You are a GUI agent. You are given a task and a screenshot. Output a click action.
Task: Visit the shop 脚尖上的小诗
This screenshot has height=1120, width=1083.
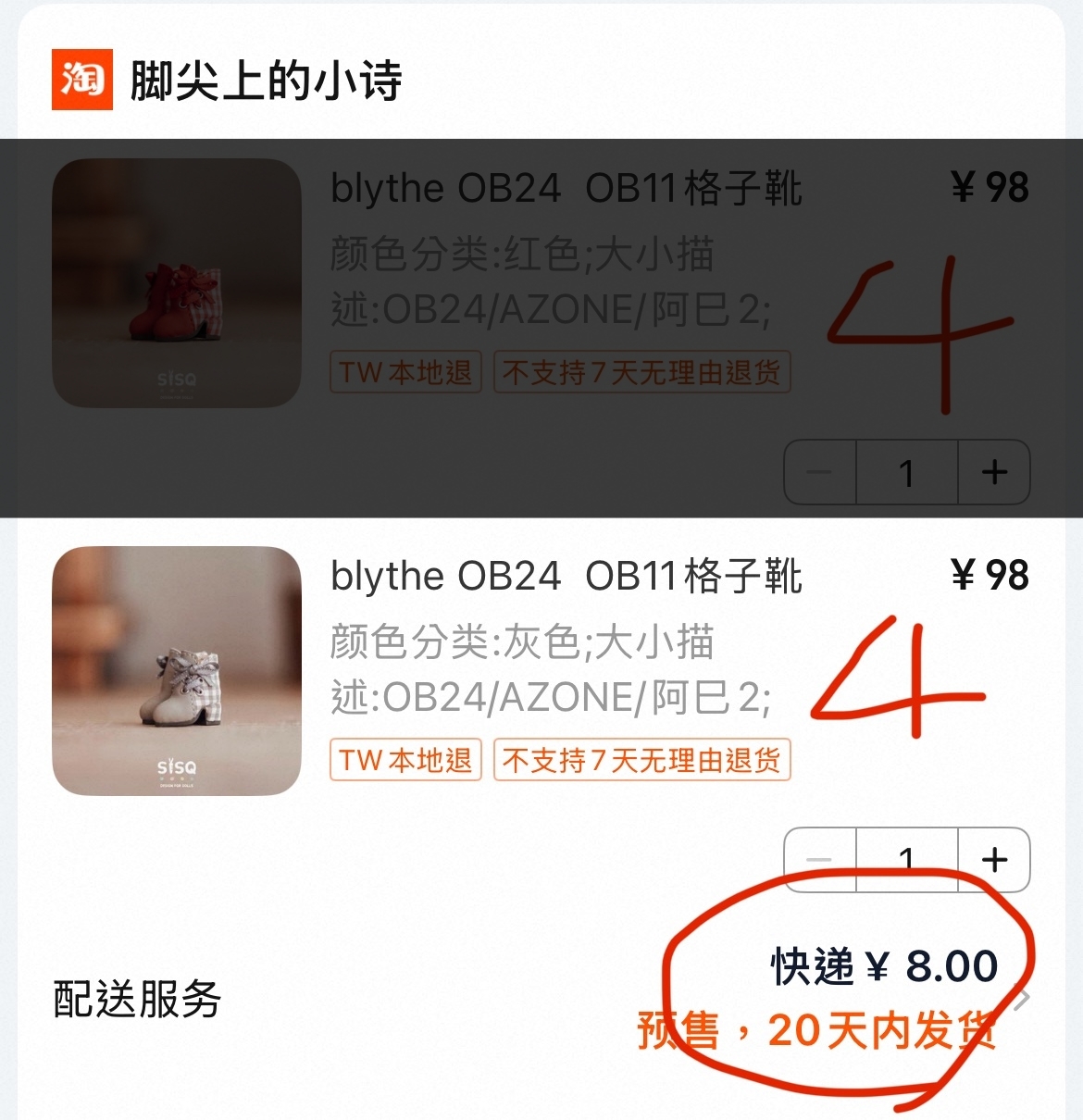point(265,81)
